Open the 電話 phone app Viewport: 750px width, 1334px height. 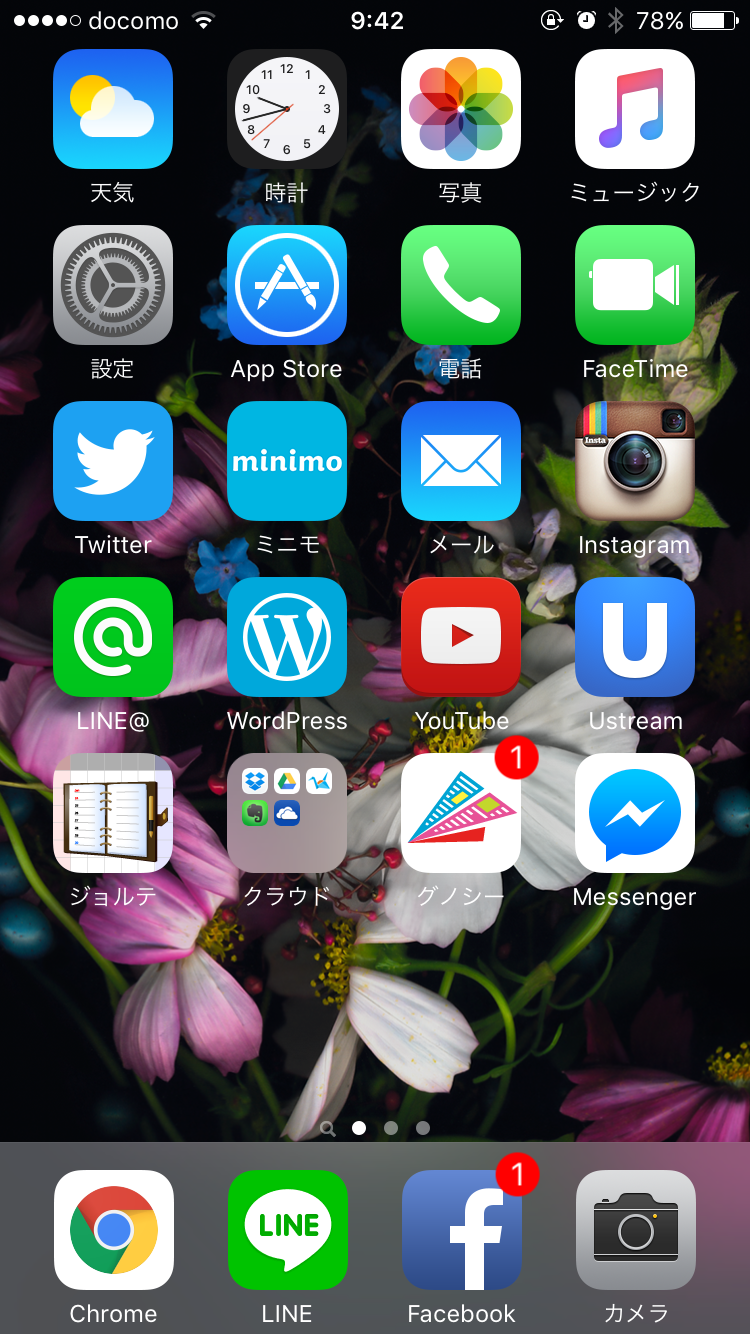pyautogui.click(x=461, y=285)
